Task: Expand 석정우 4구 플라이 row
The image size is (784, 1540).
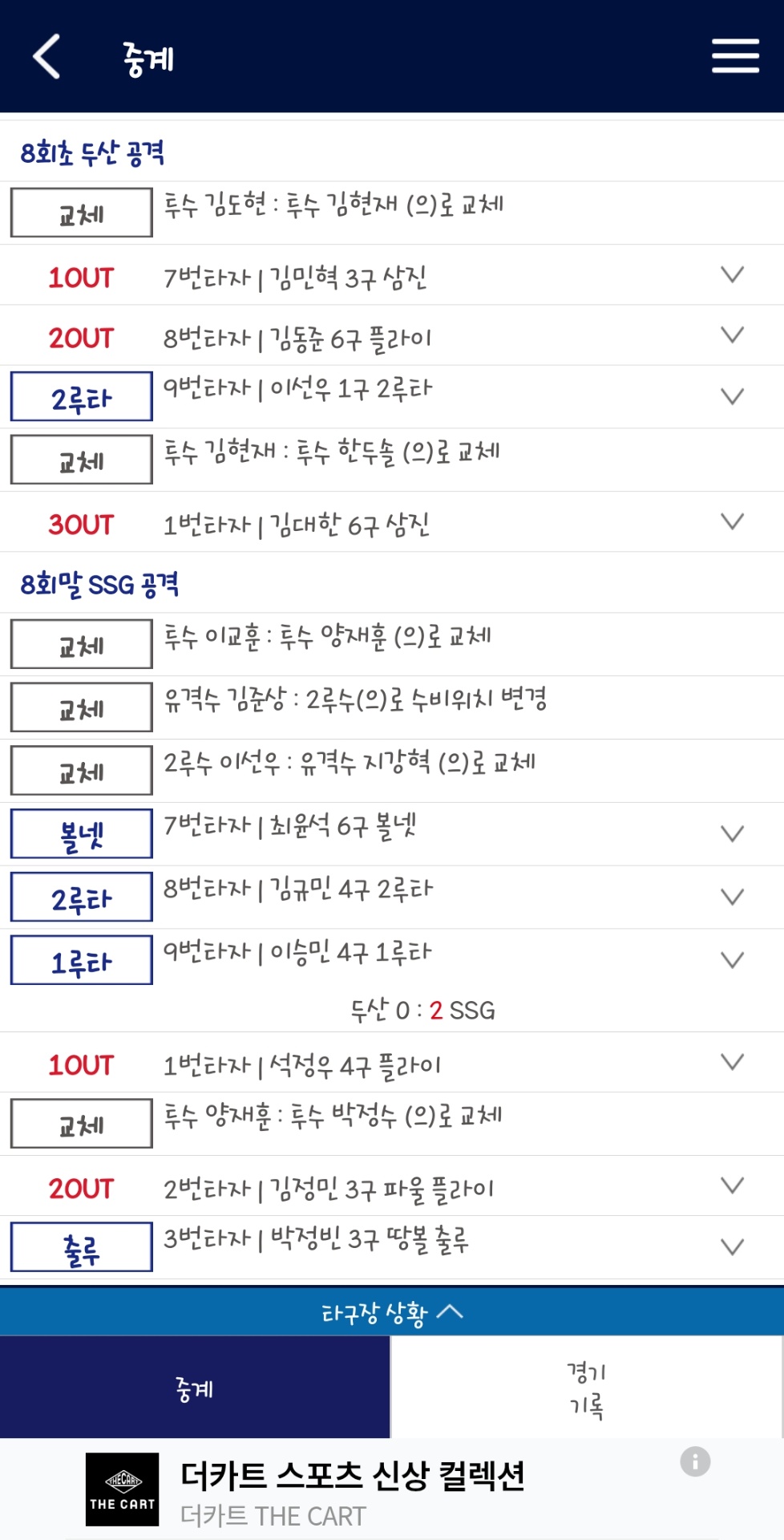Action: [x=732, y=1063]
